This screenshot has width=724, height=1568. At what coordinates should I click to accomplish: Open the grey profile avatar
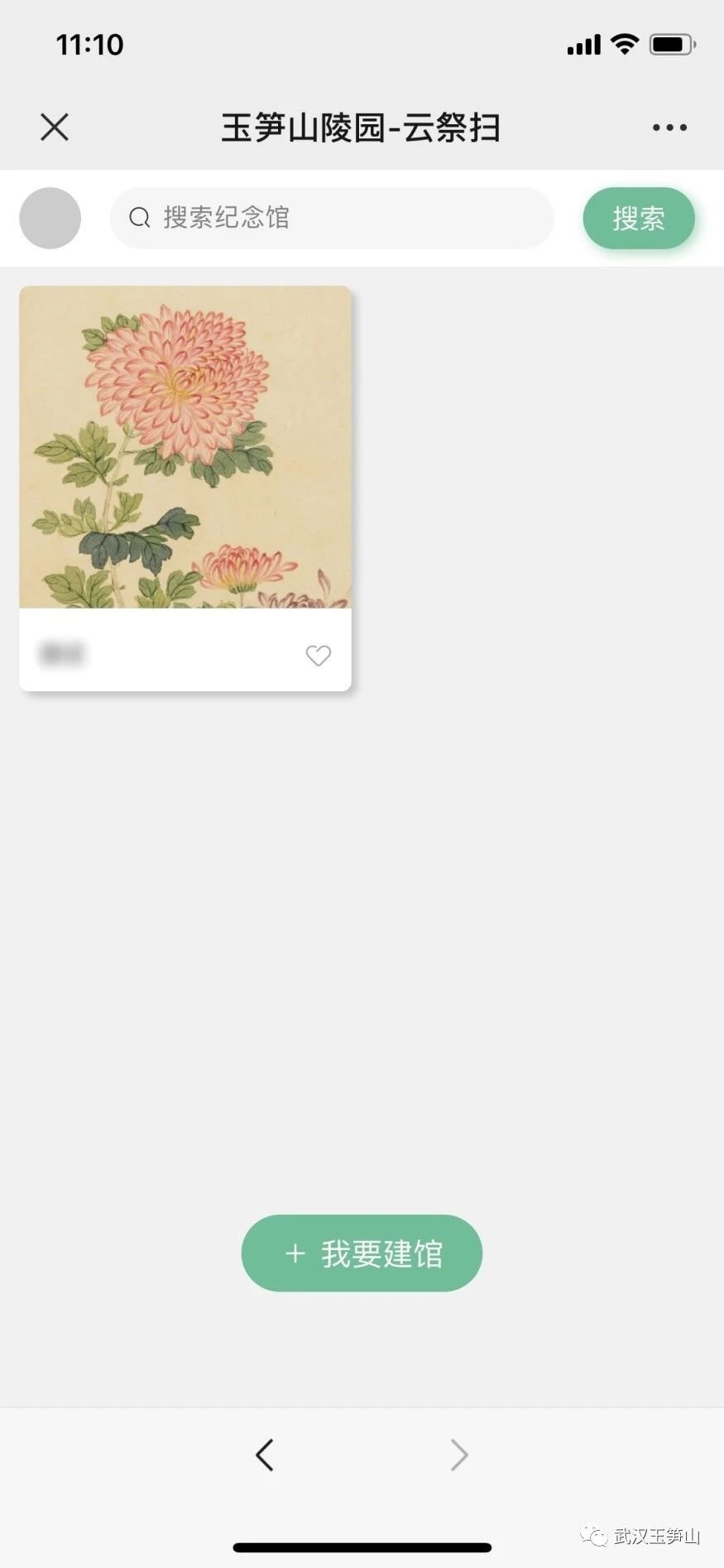click(x=50, y=218)
